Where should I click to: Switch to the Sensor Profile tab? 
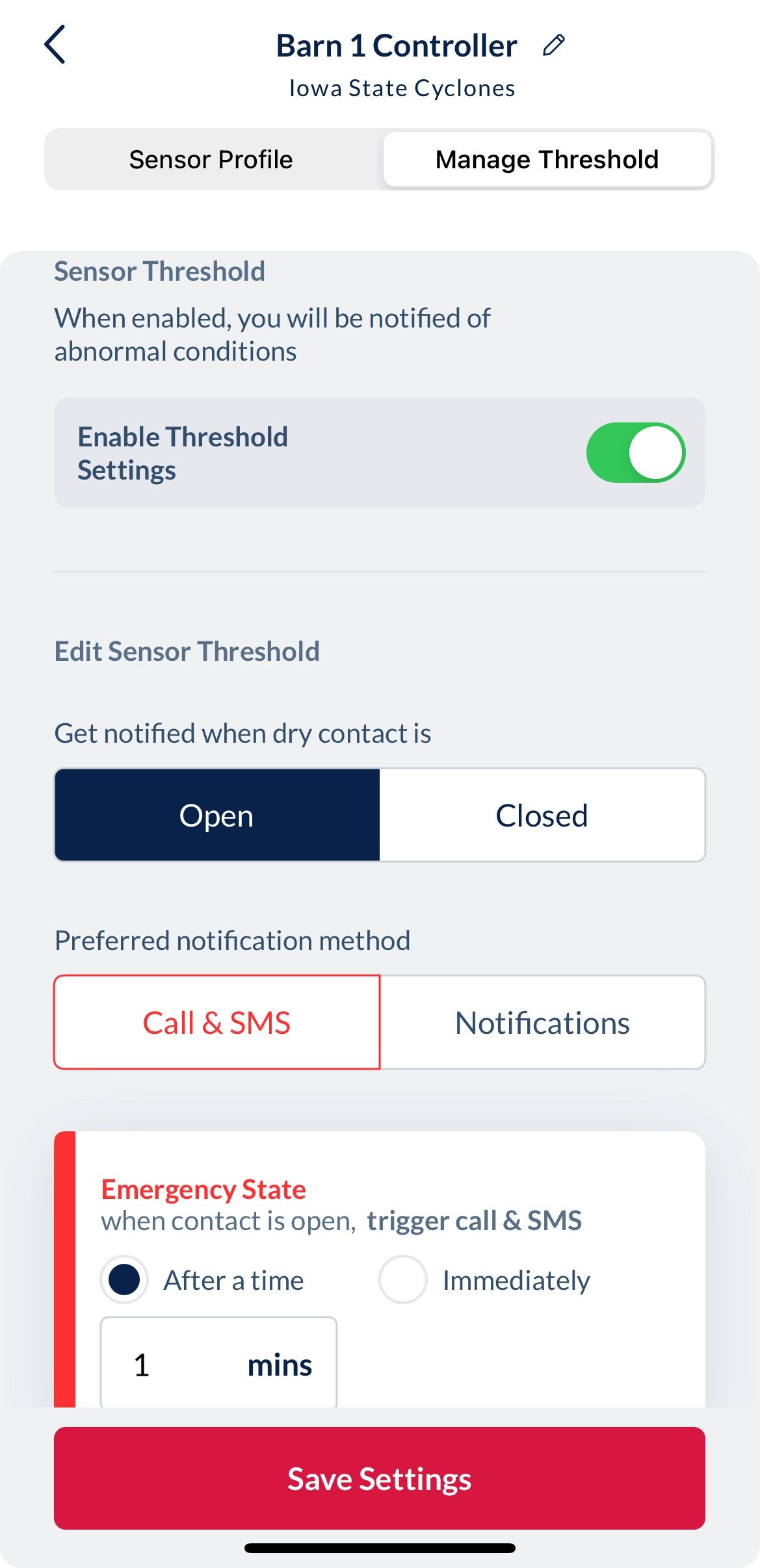211,160
